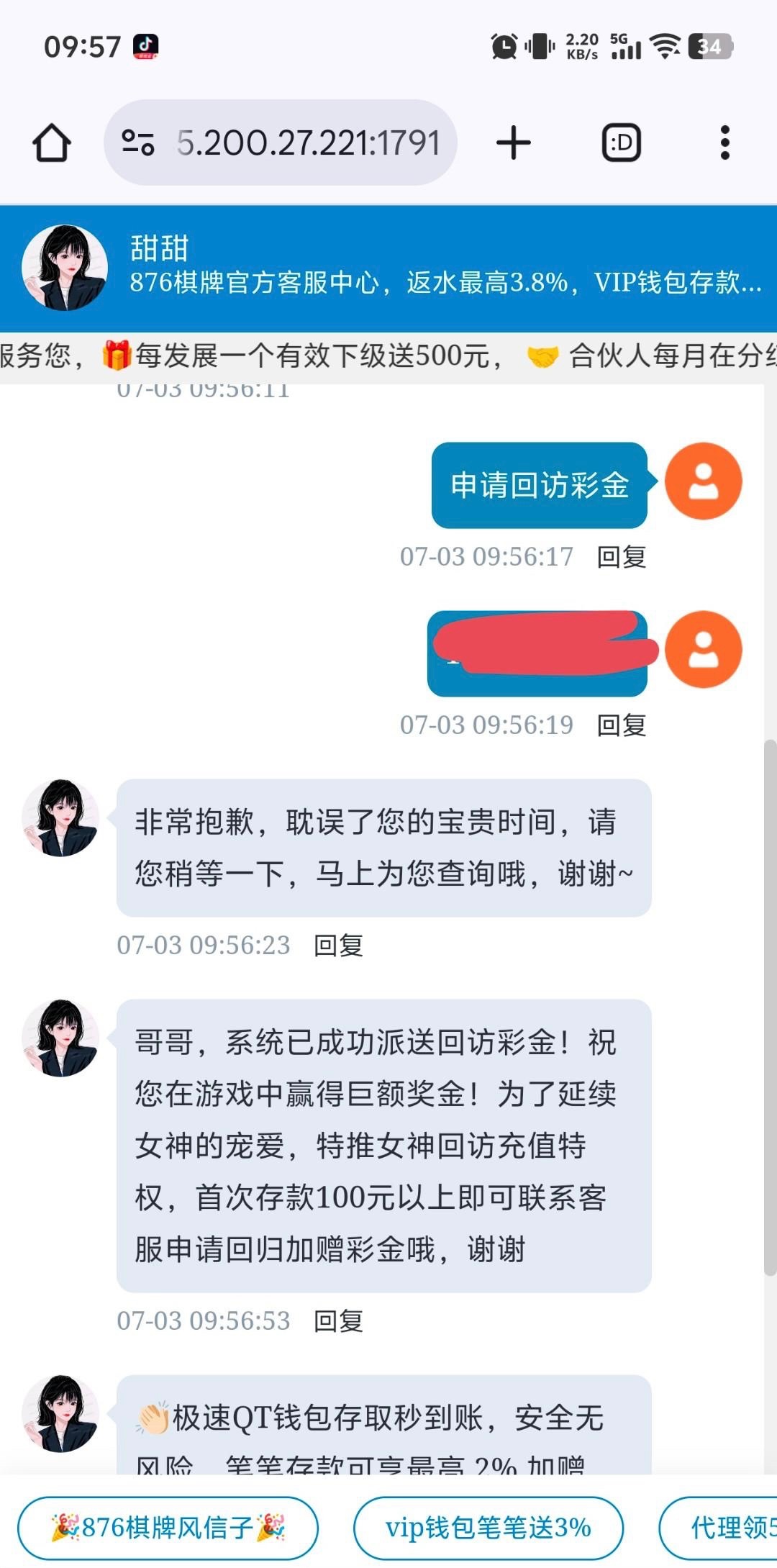The width and height of the screenshot is (777, 1568).
Task: Open the browser overflow menu
Action: click(724, 142)
